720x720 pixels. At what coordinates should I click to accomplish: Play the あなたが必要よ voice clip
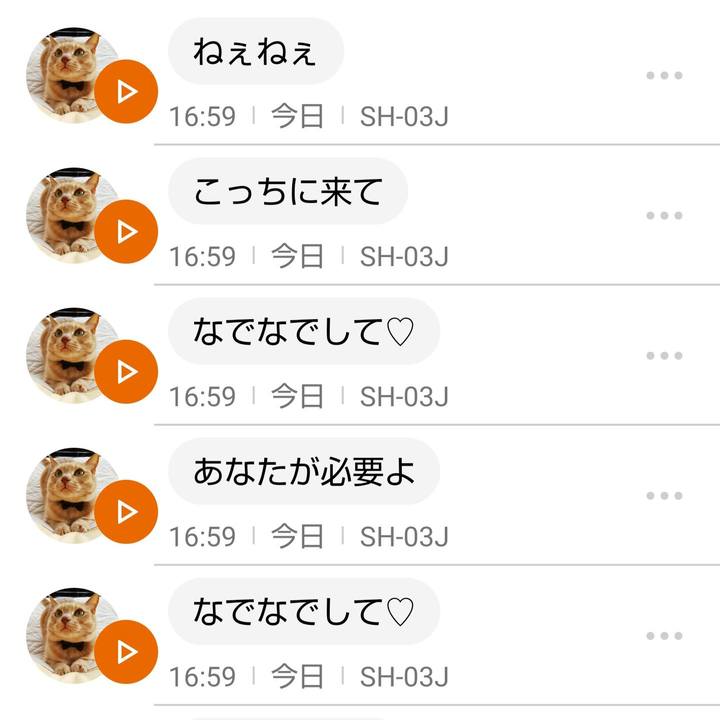click(127, 512)
